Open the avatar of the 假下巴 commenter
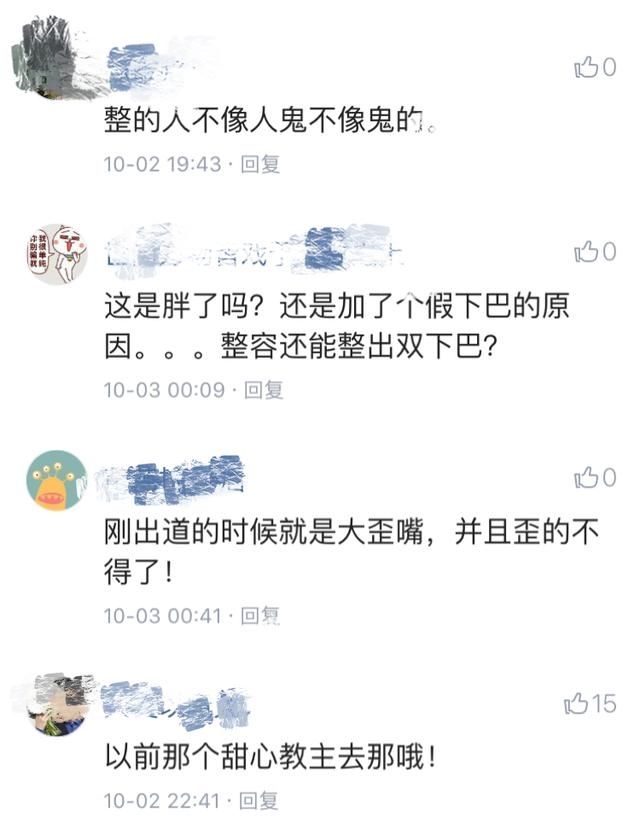Viewport: 640px width, 840px height. [x=56, y=254]
